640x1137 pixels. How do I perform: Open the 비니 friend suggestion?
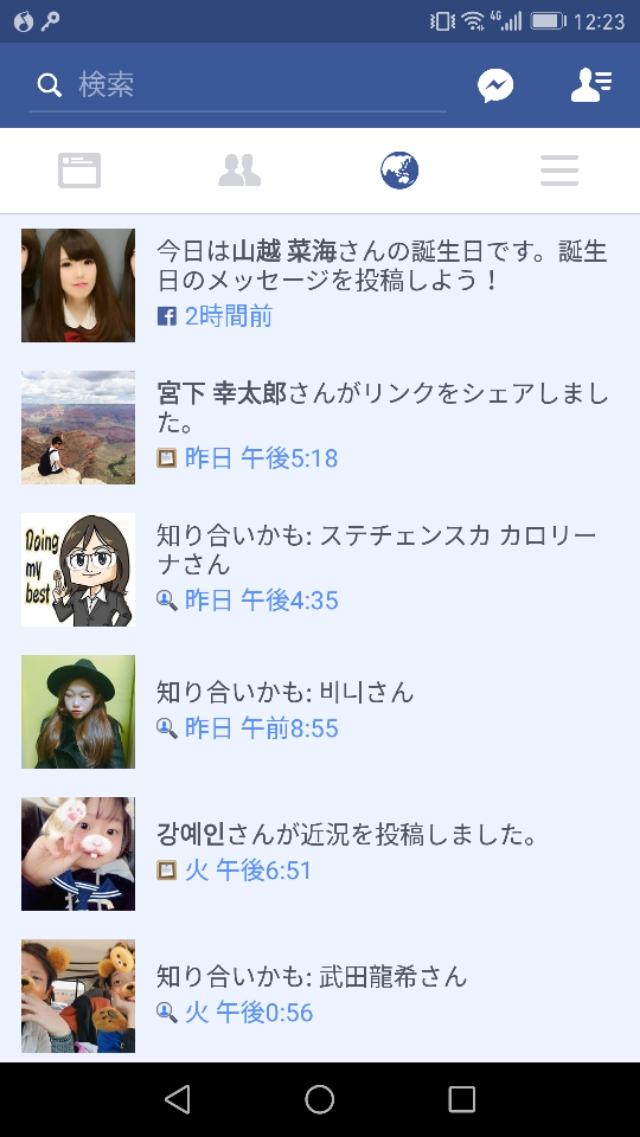coord(380,711)
